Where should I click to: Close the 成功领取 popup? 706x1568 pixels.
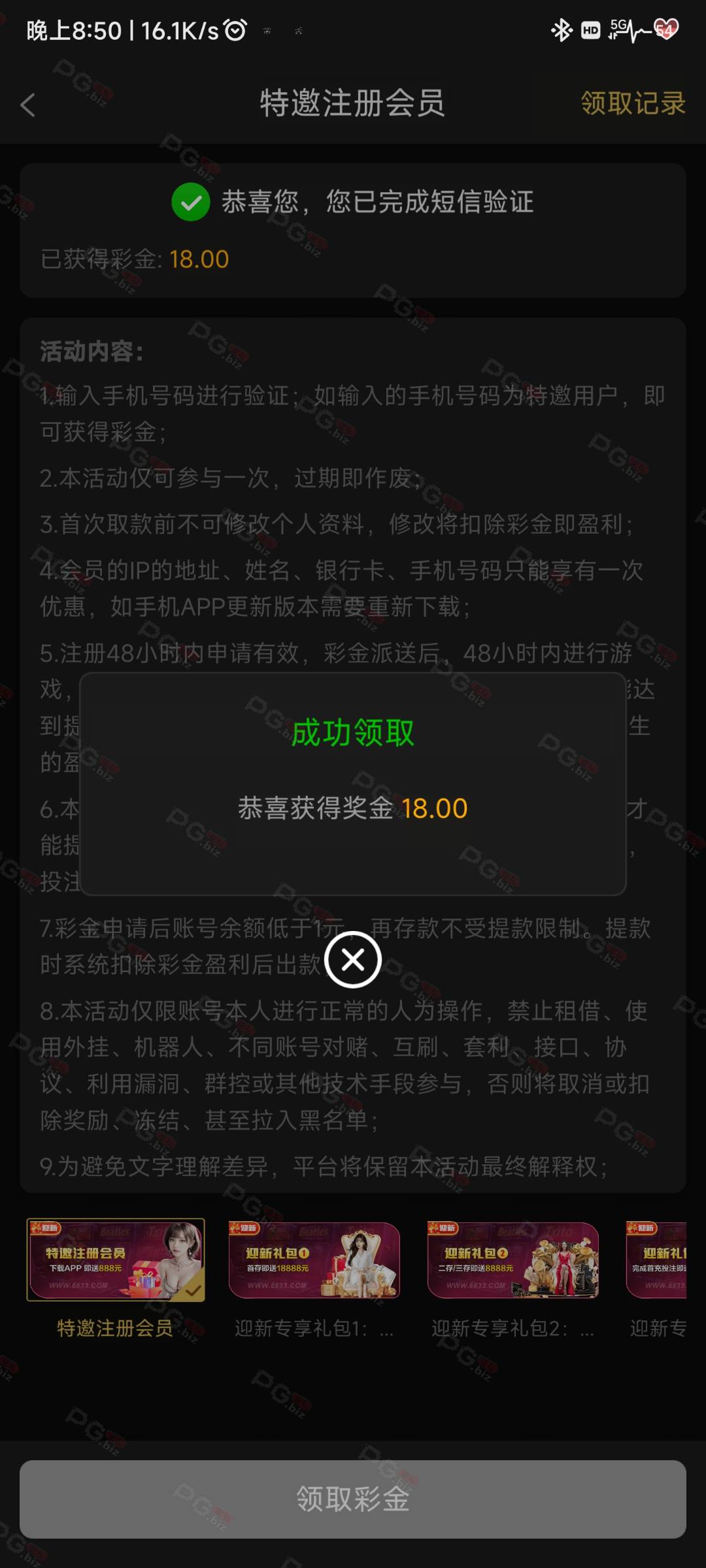pos(353,960)
